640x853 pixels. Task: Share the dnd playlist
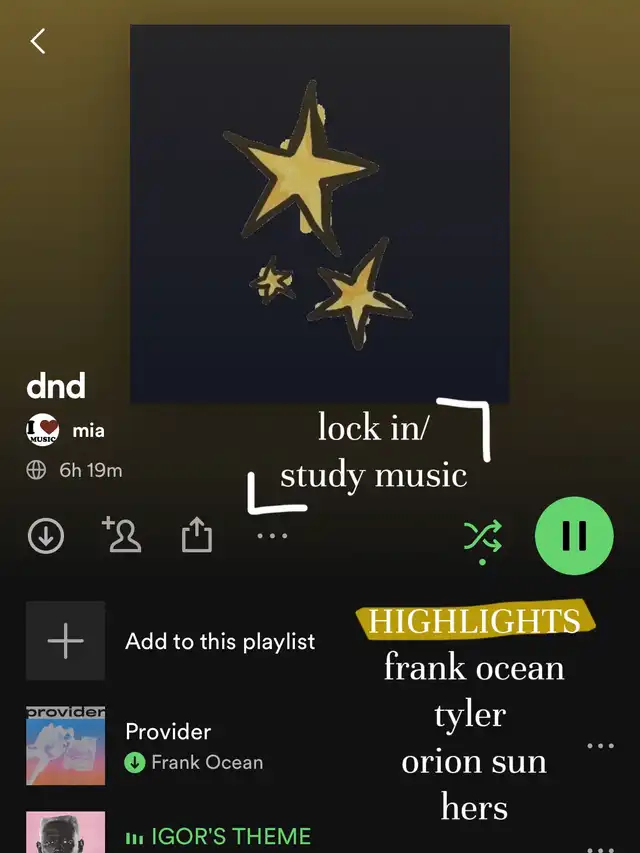pos(197,536)
